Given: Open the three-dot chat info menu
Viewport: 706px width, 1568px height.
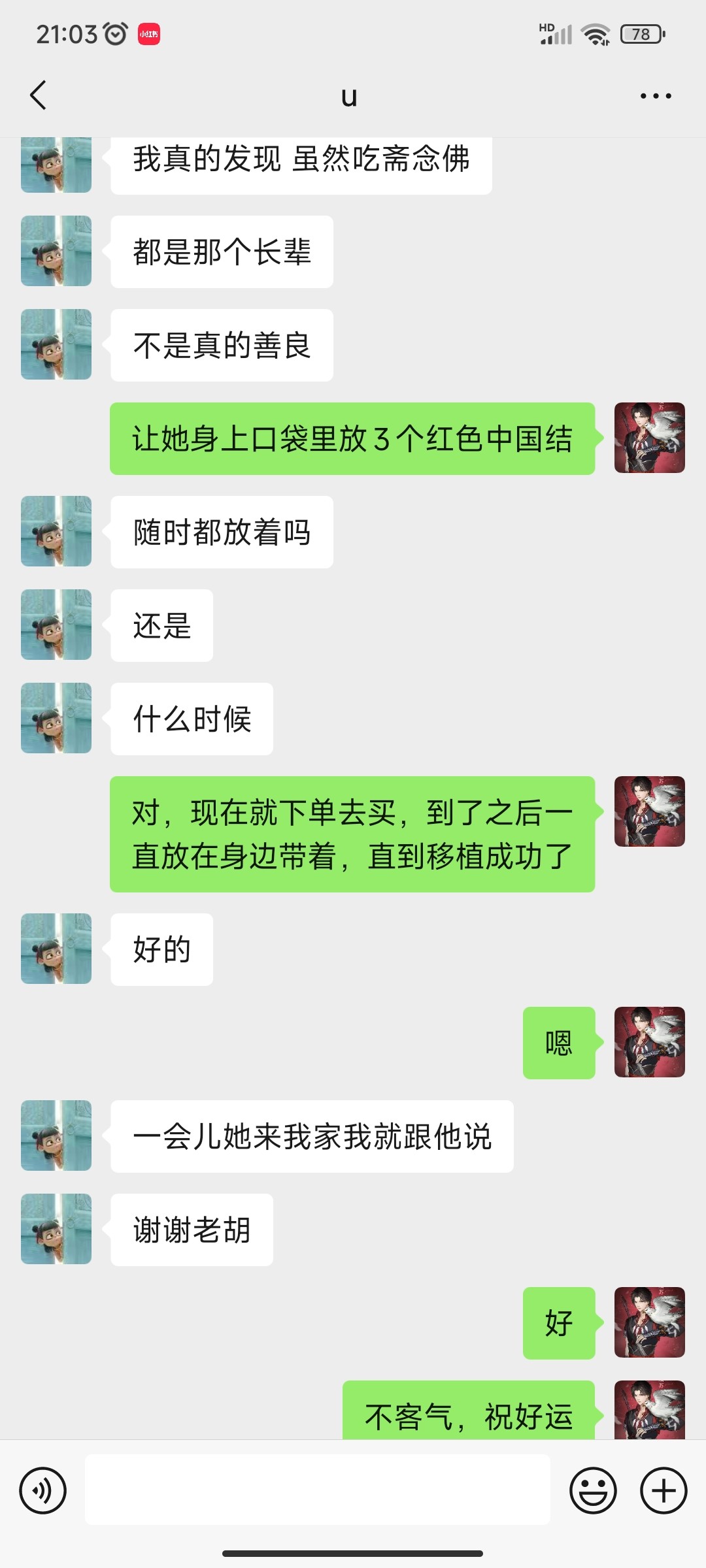Looking at the screenshot, I should click(x=656, y=96).
